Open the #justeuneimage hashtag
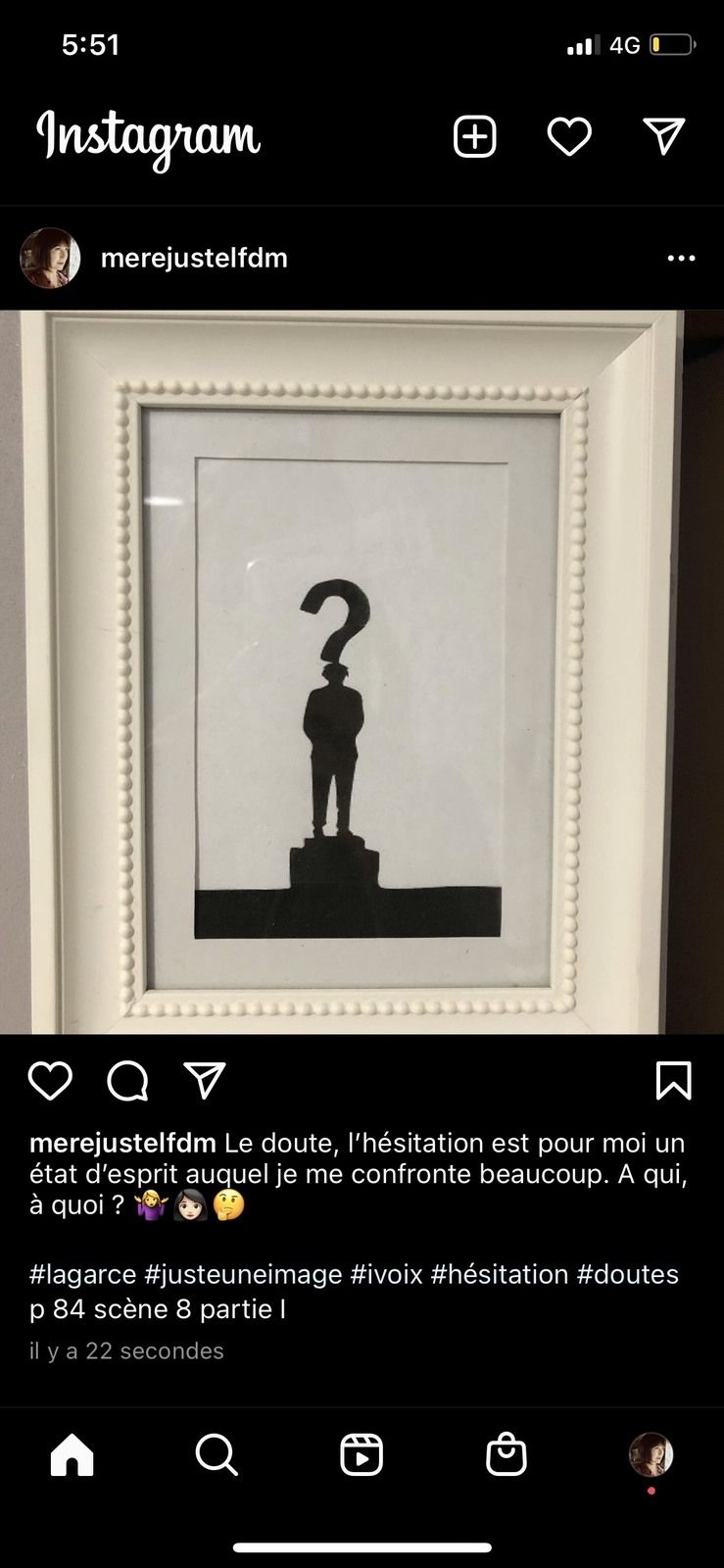The height and width of the screenshot is (1568, 724). (x=243, y=1274)
